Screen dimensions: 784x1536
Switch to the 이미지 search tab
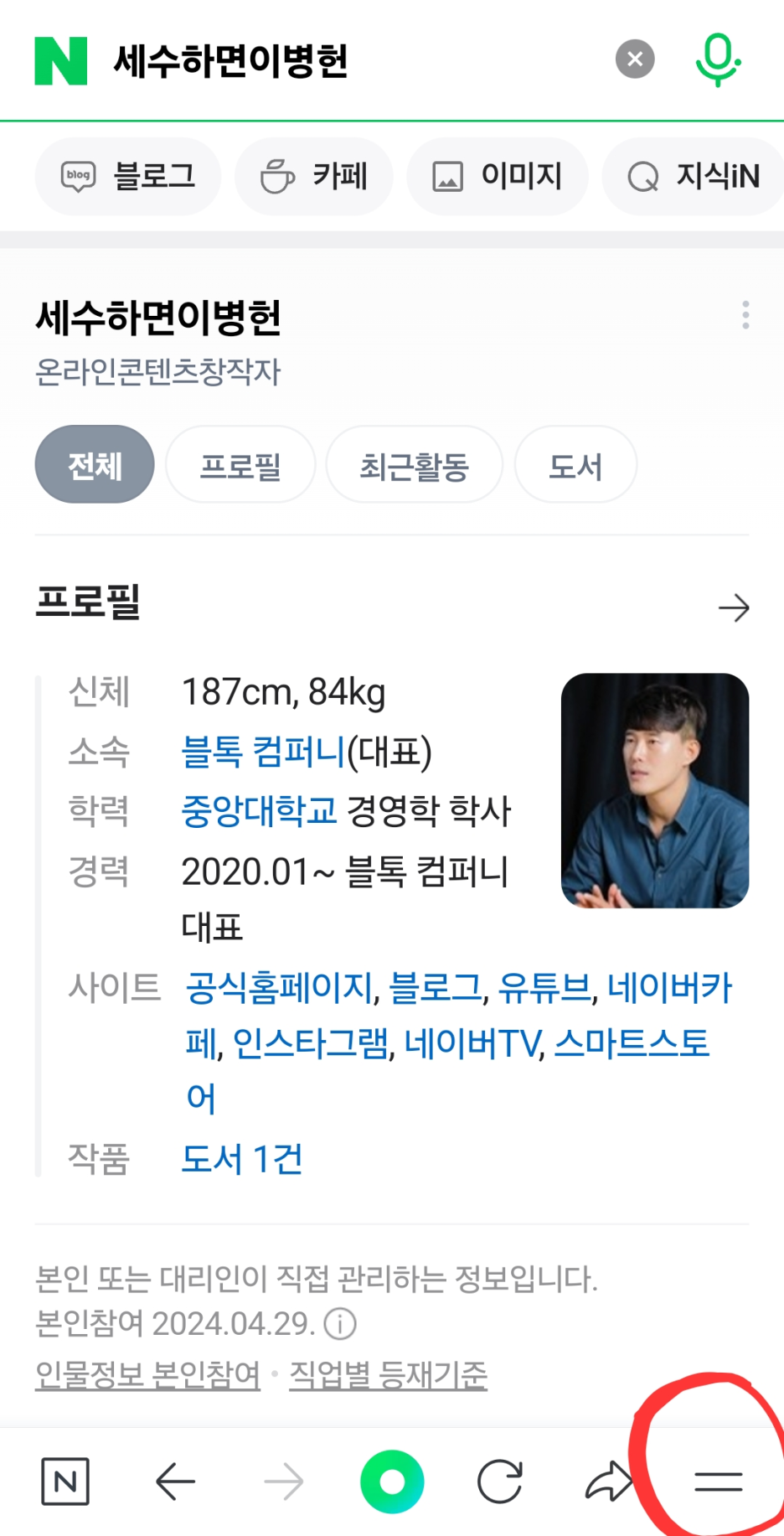point(497,176)
